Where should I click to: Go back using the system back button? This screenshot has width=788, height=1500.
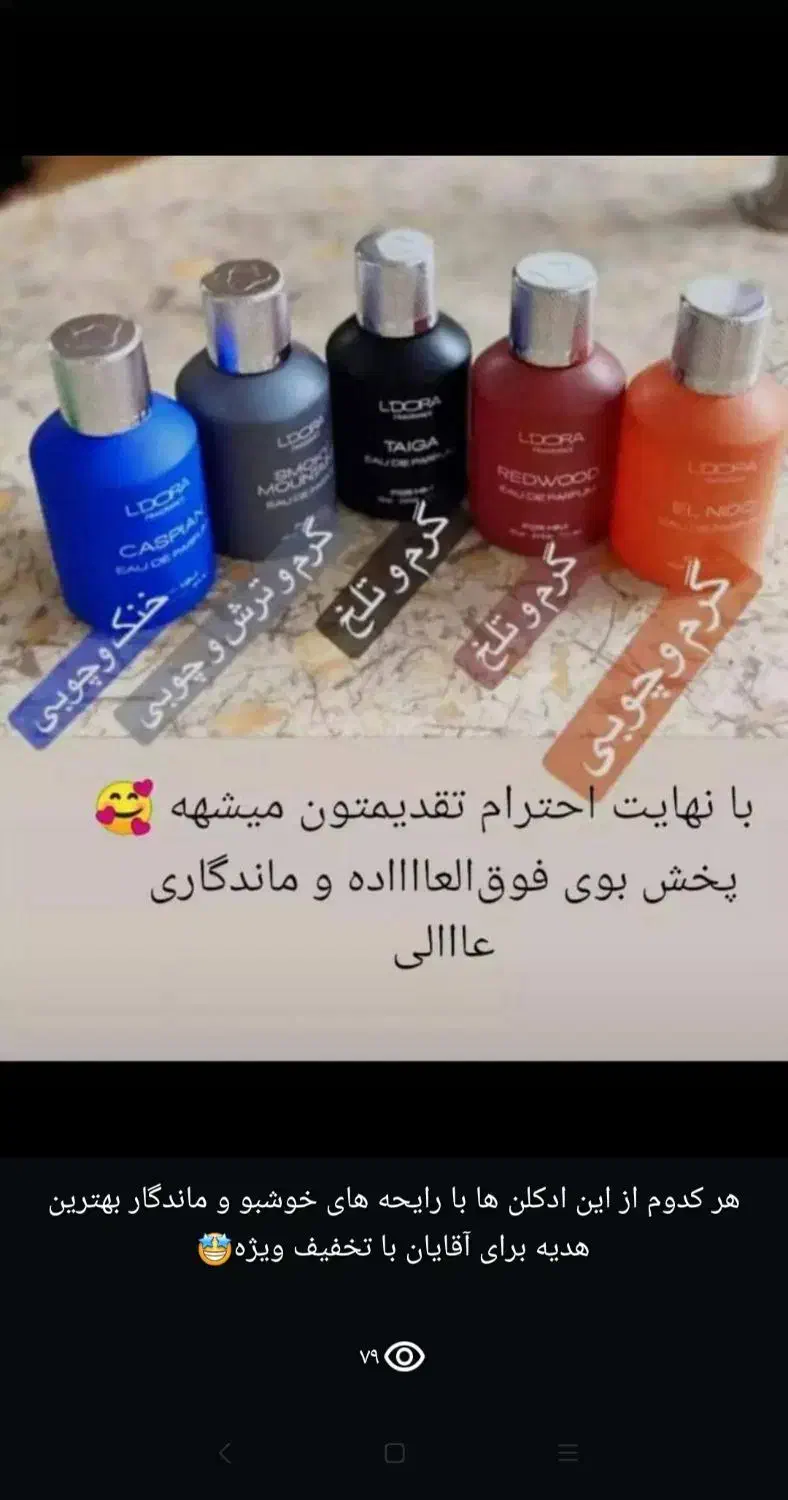point(224,1453)
